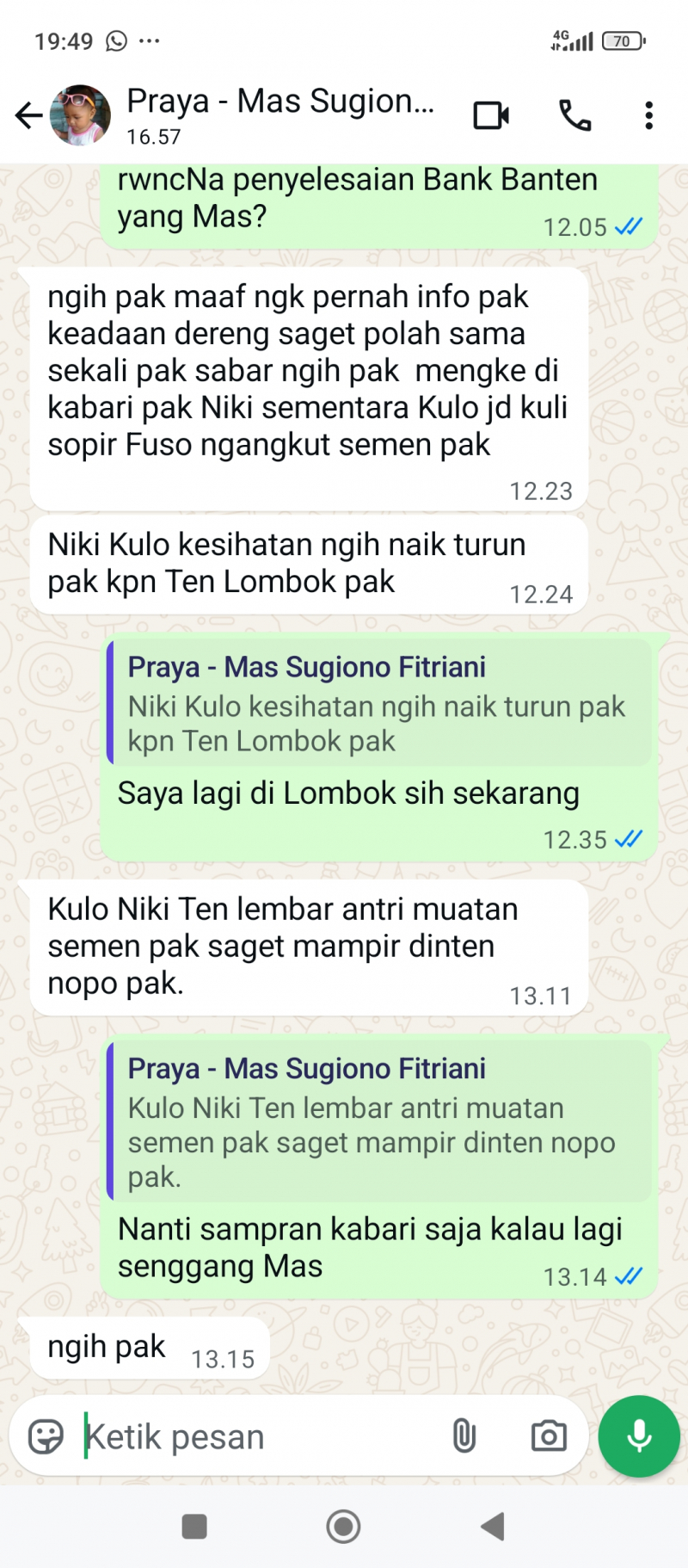Attach a file with the paperclip

coord(464,1436)
